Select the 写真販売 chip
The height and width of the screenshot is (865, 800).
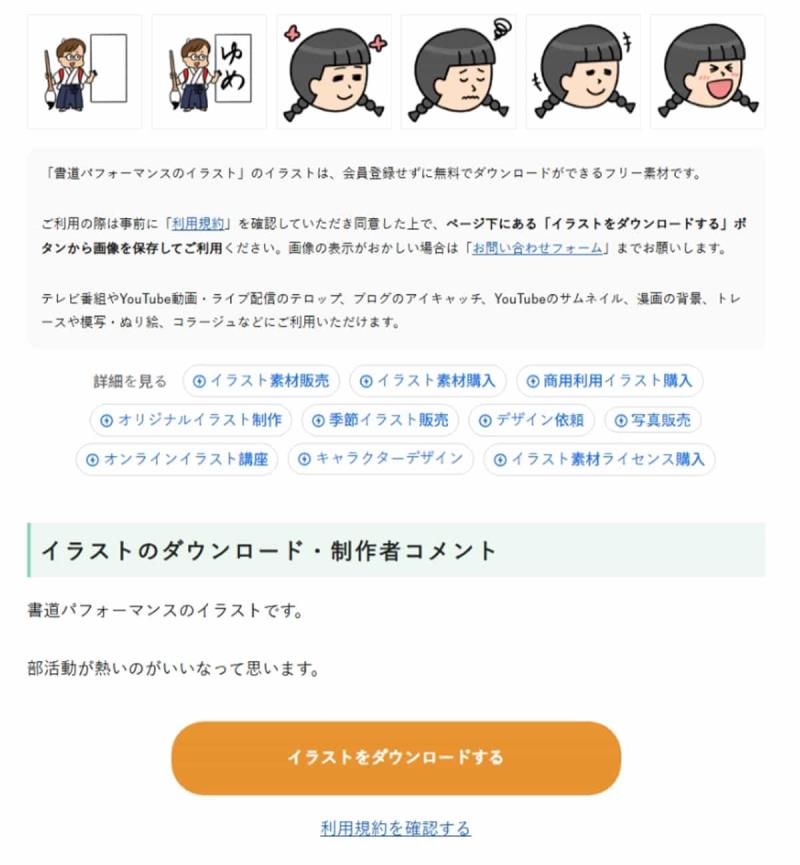coord(653,420)
